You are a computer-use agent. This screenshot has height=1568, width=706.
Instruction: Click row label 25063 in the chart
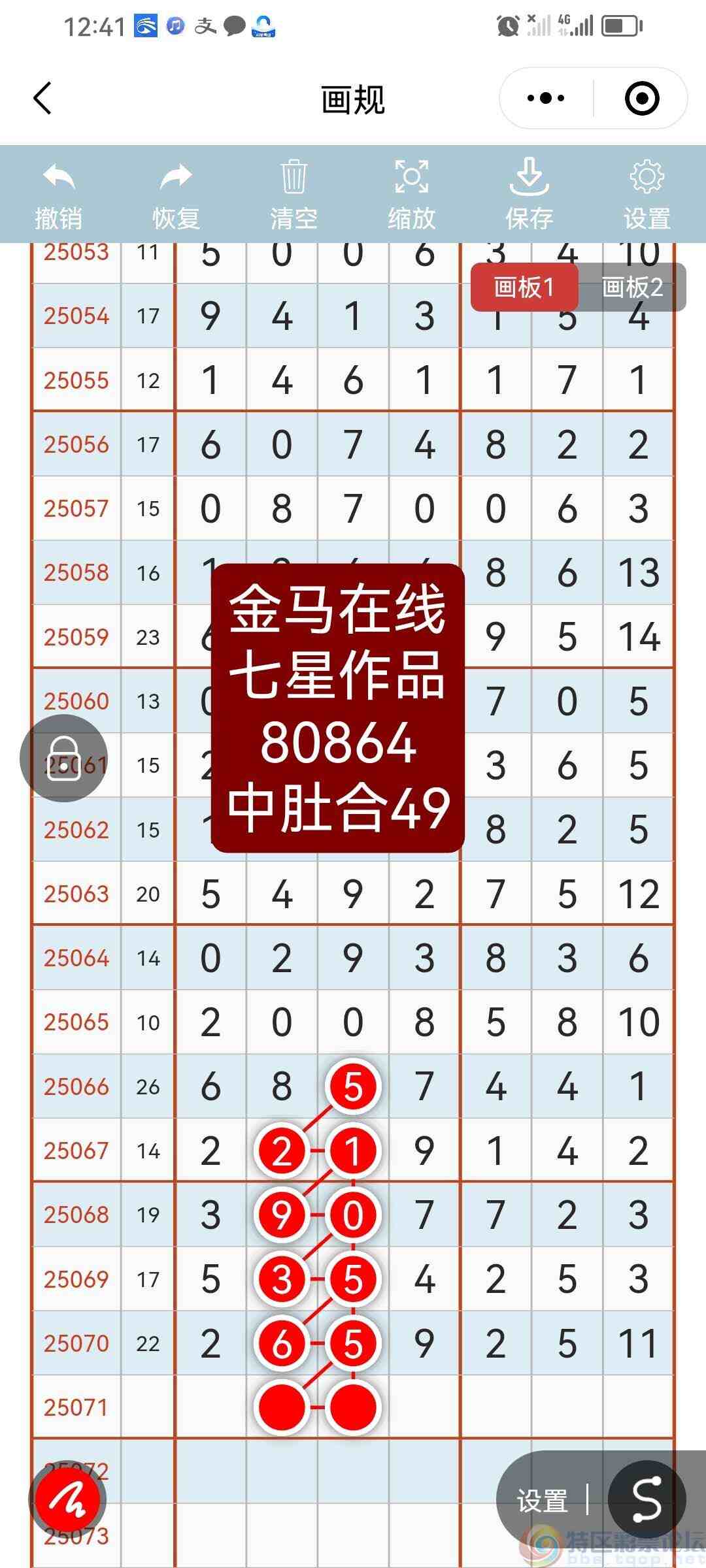tap(76, 894)
